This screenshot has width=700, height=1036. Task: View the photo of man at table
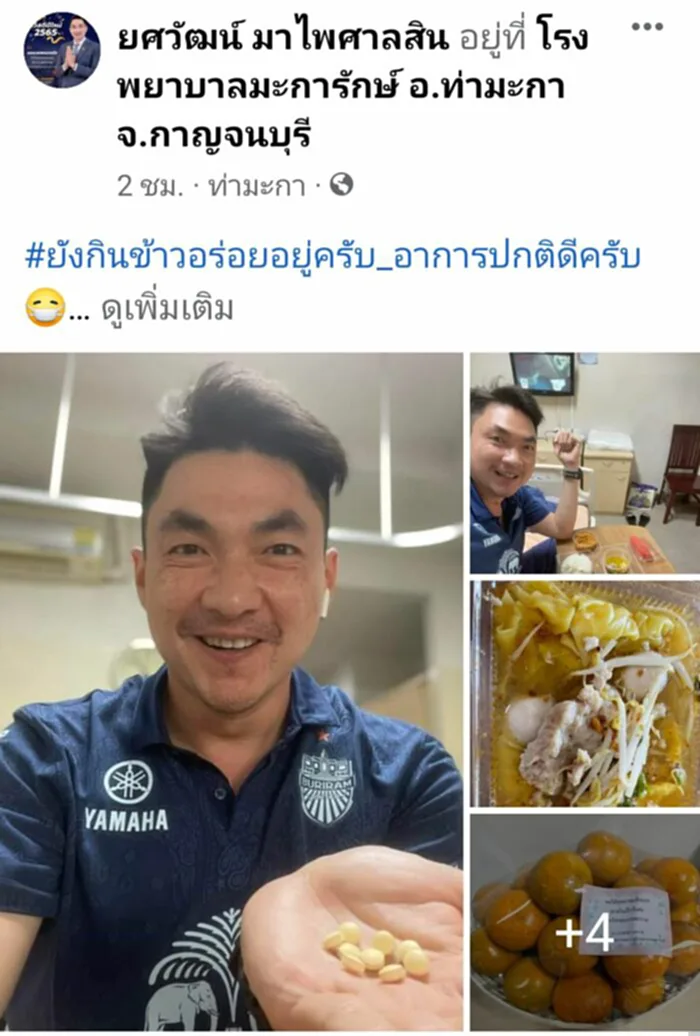tap(585, 462)
